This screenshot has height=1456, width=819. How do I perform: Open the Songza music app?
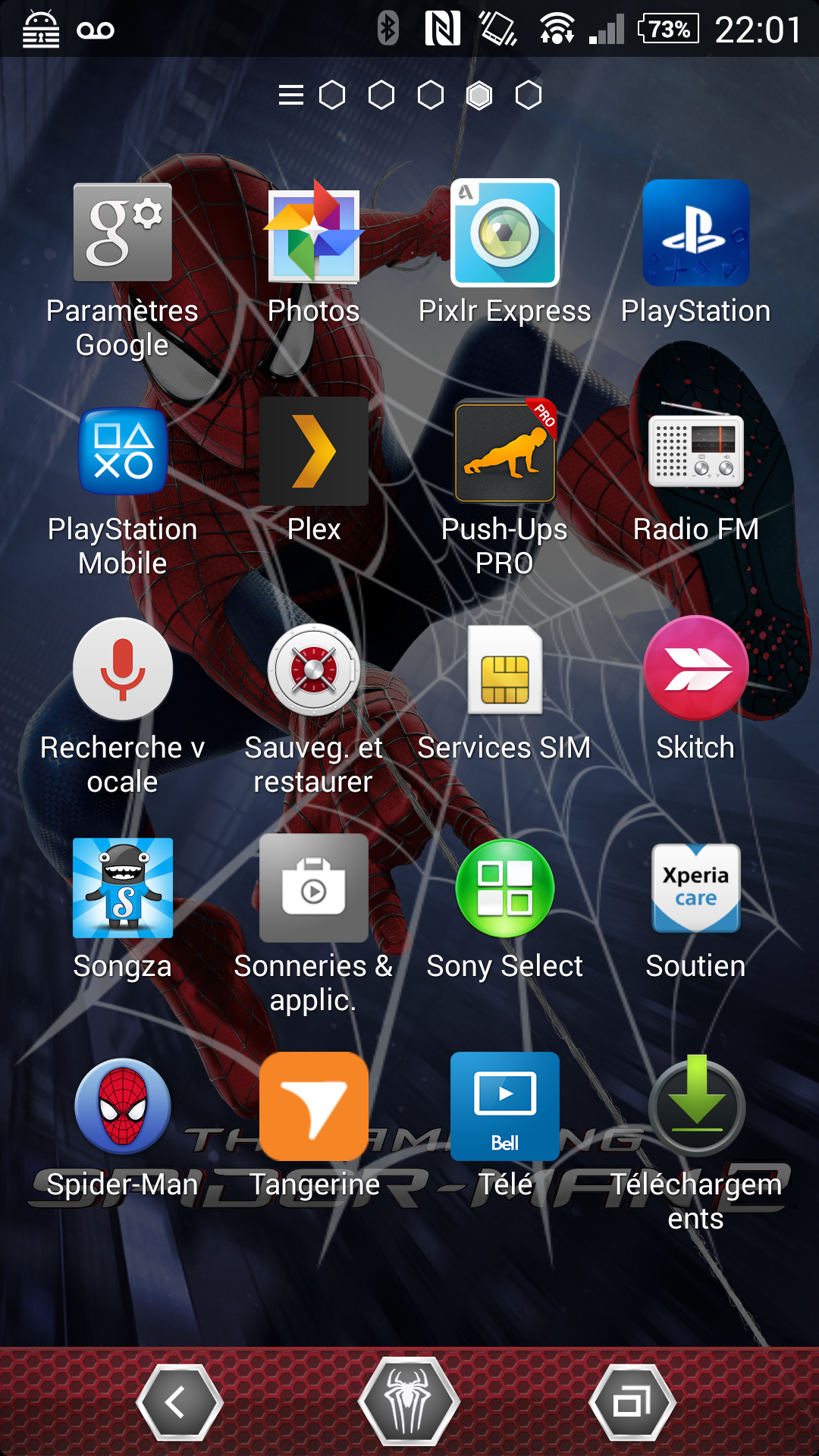122,888
